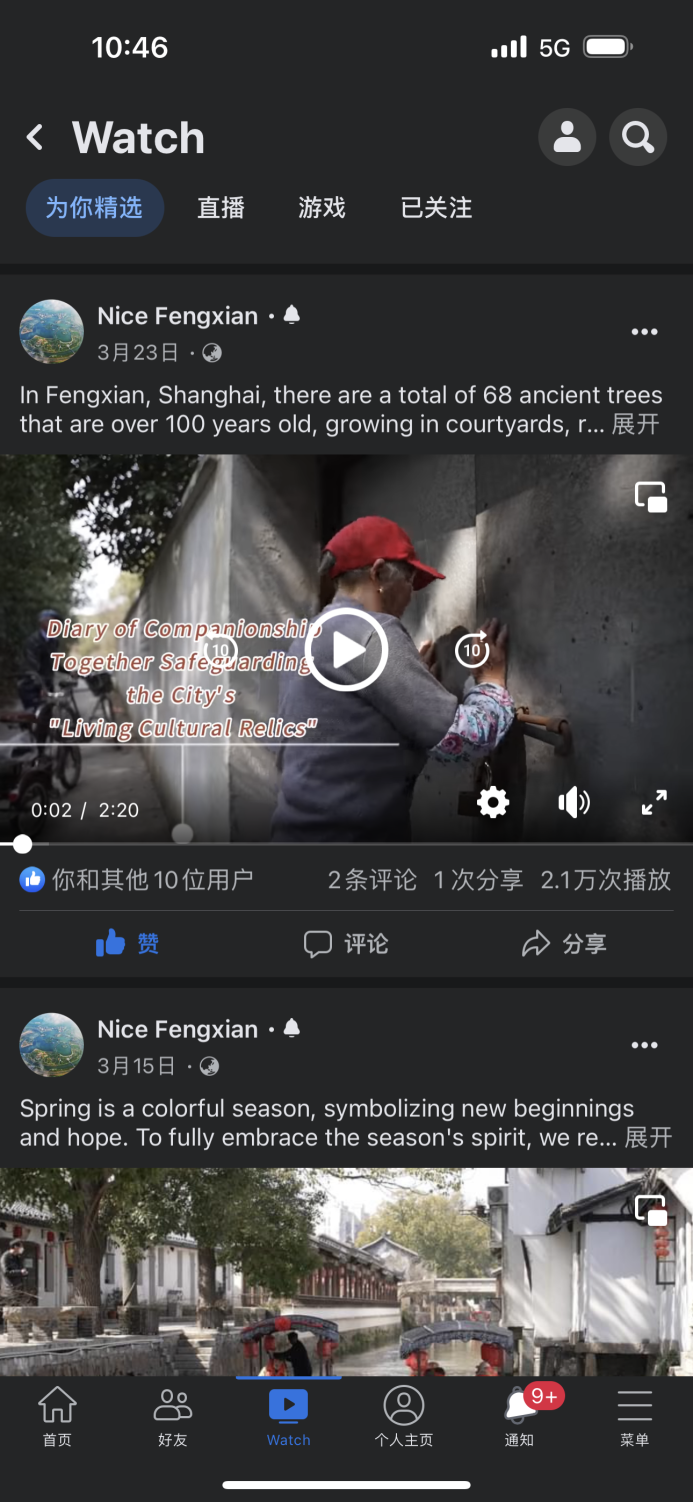The height and width of the screenshot is (1502, 693).
Task: Mute the video sound
Action: tap(574, 802)
